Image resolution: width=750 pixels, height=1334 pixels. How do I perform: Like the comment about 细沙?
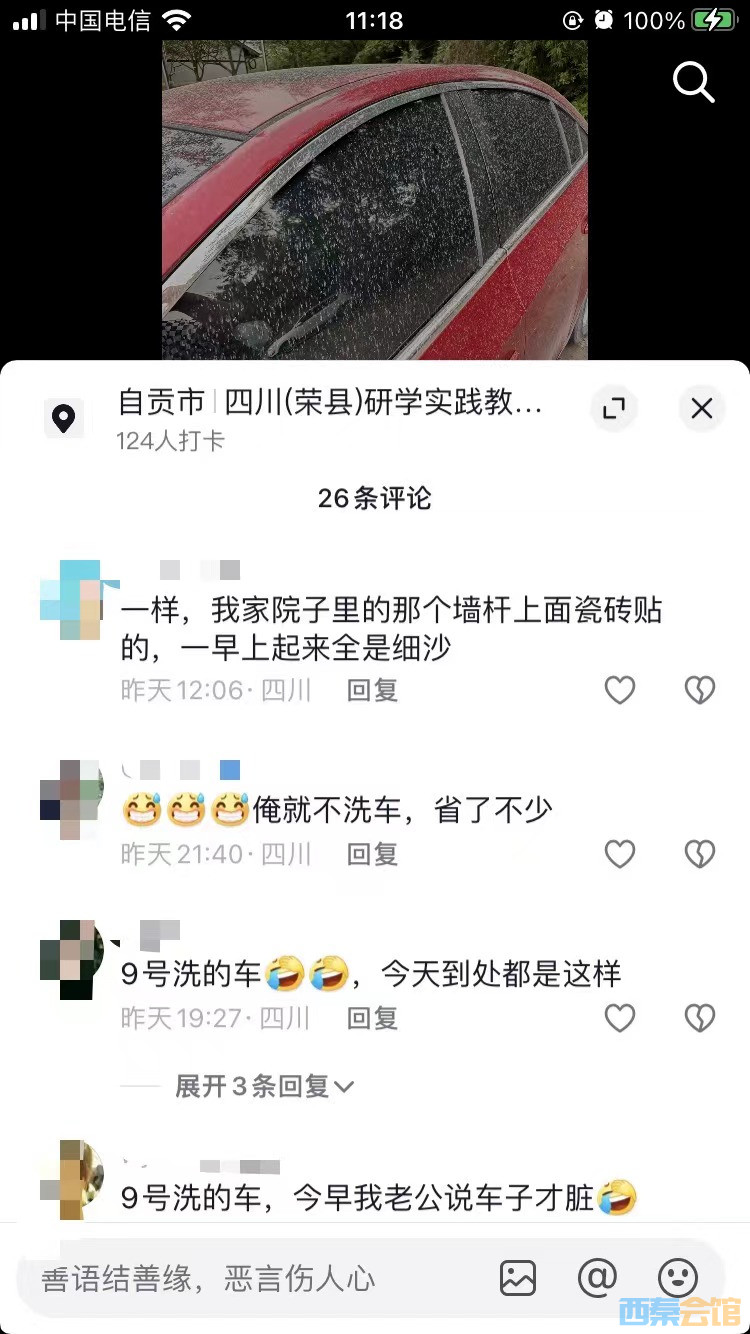620,690
